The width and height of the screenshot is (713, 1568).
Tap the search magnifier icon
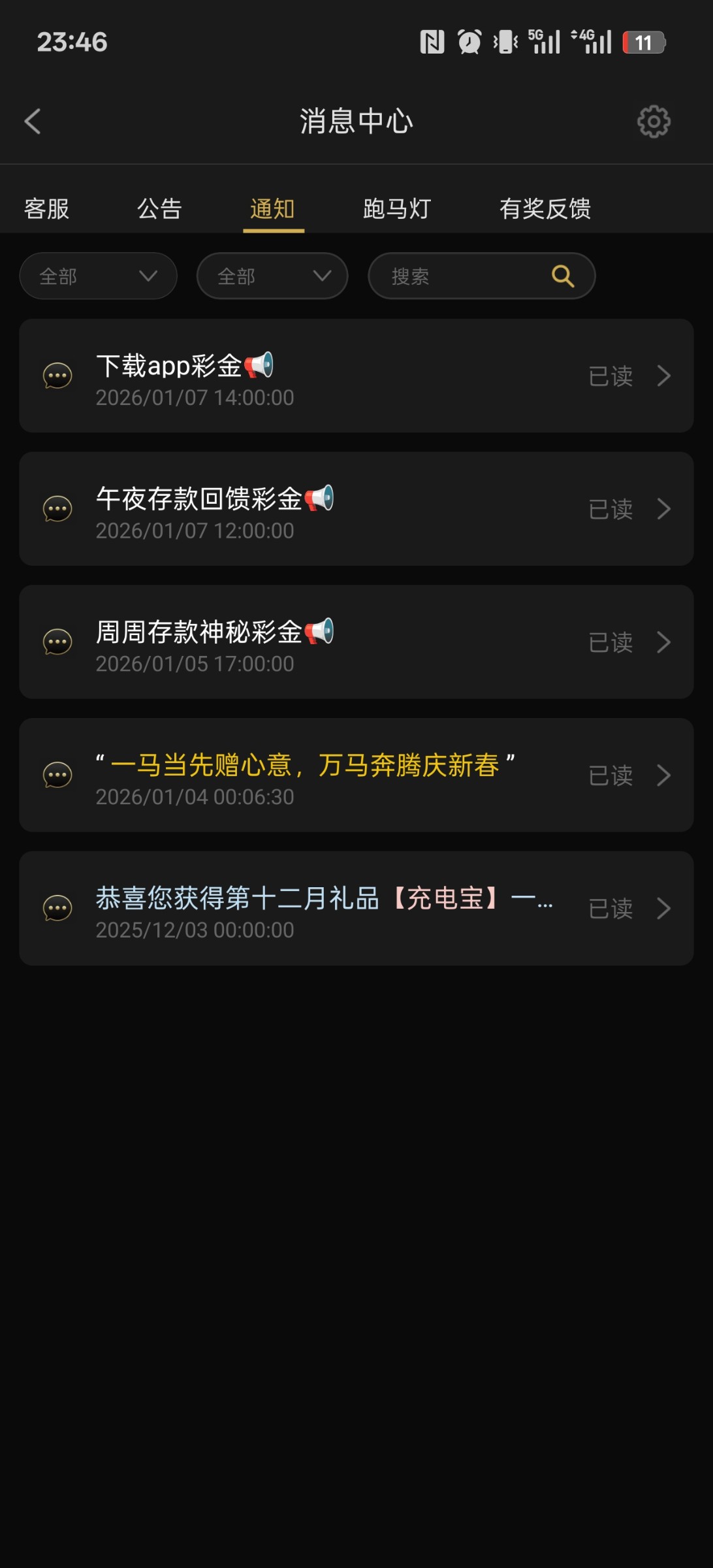pyautogui.click(x=562, y=276)
